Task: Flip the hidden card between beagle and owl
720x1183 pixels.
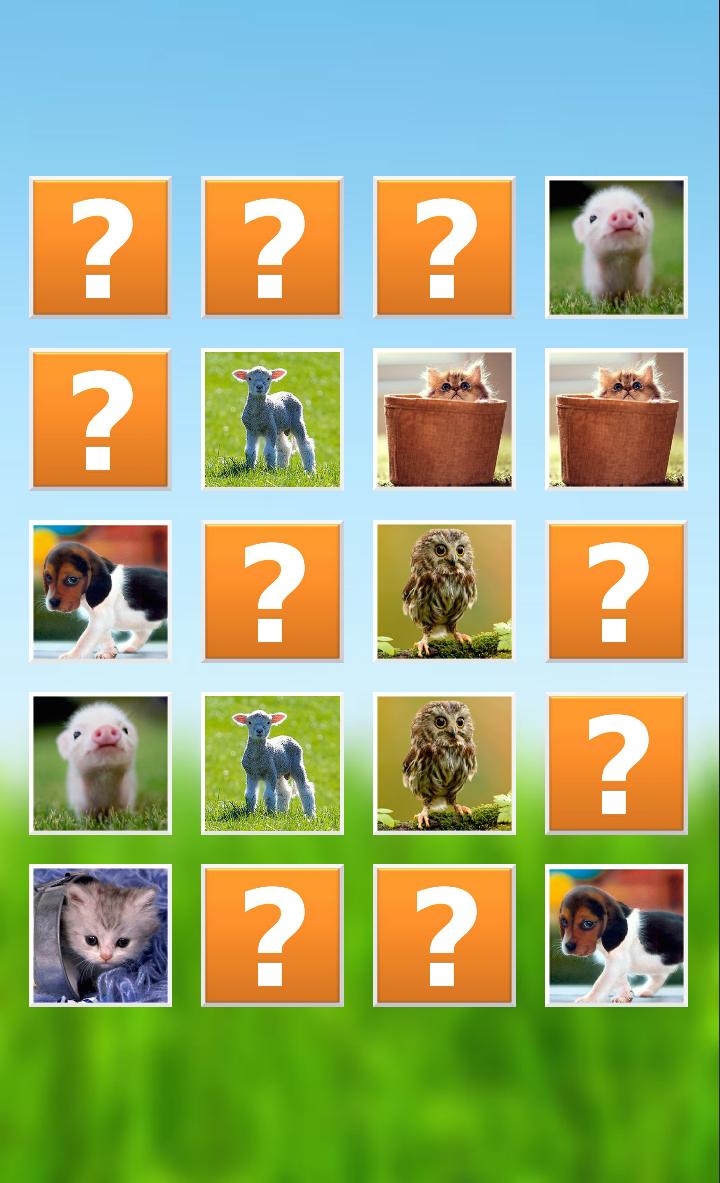Action: (272, 590)
